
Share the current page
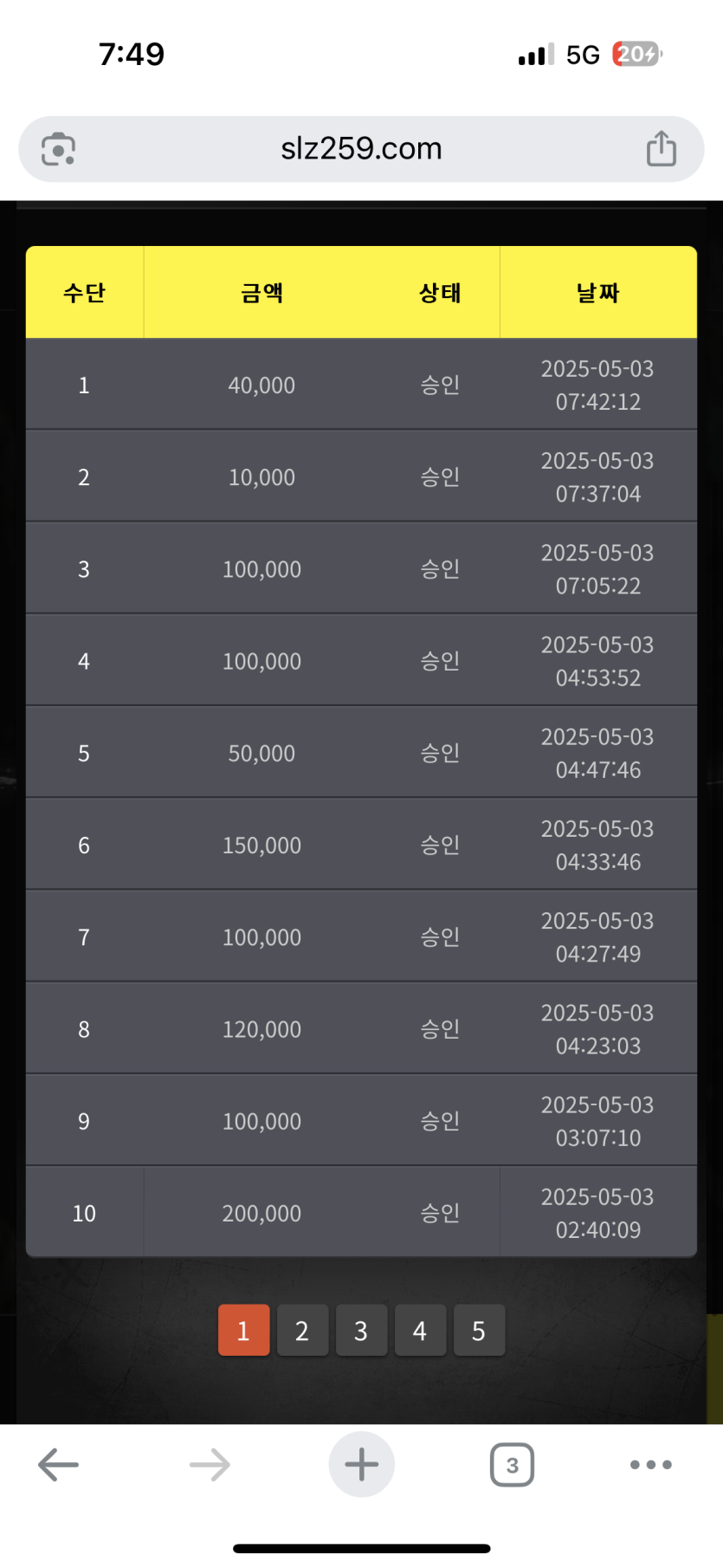tap(662, 148)
